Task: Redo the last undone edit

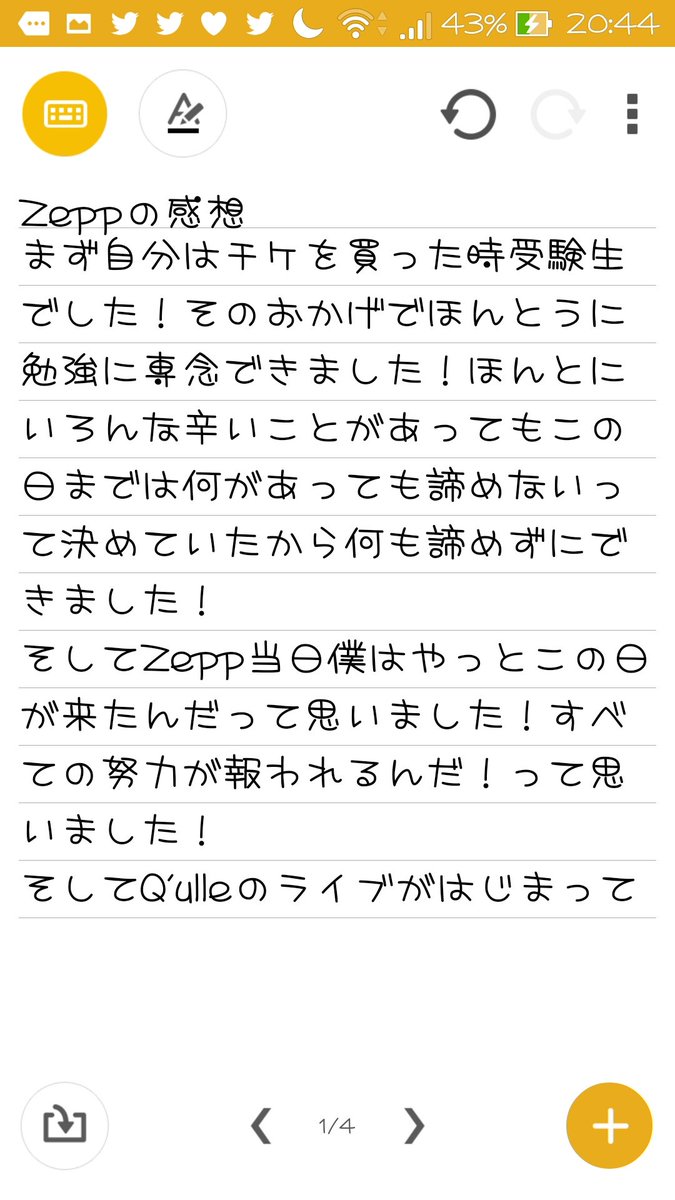Action: tap(558, 115)
